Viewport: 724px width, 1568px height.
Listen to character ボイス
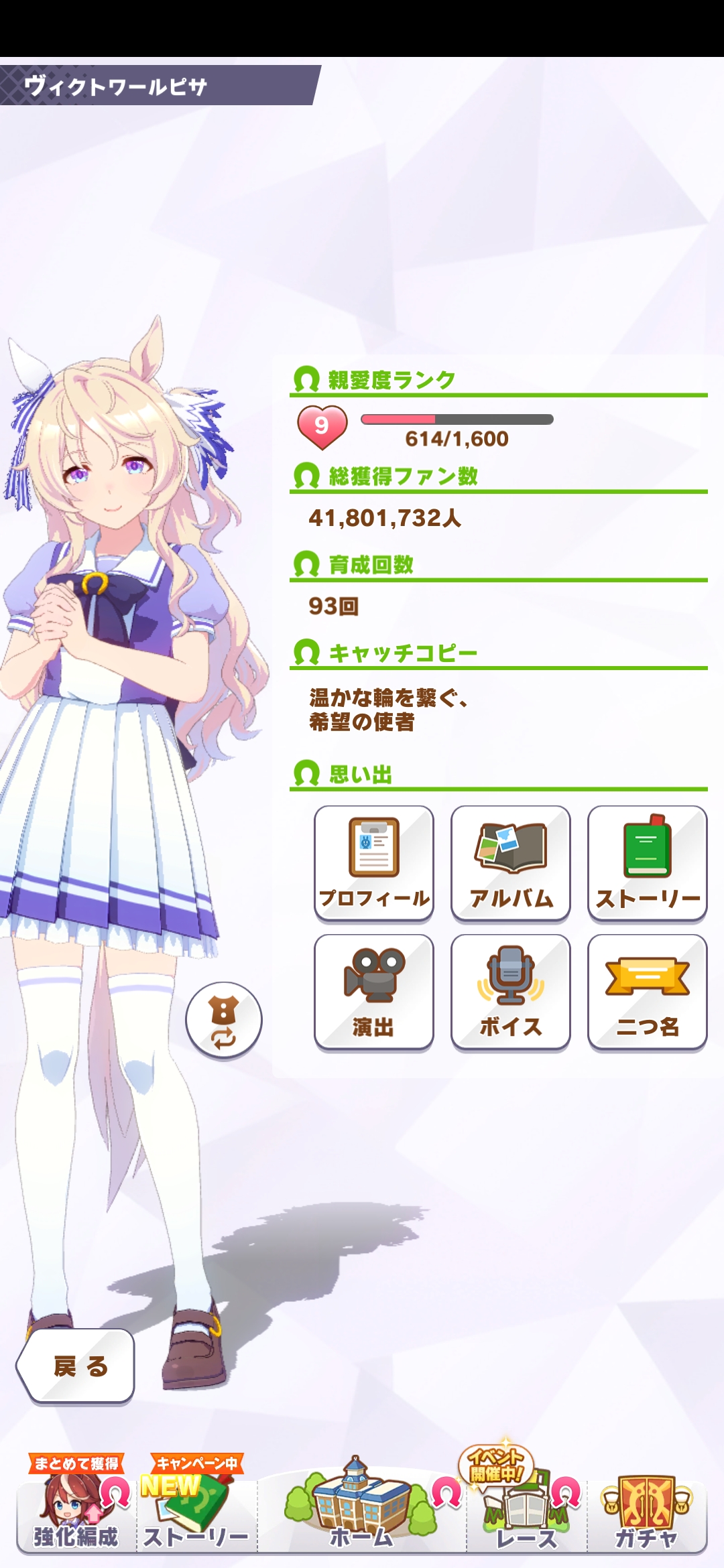coord(511,992)
